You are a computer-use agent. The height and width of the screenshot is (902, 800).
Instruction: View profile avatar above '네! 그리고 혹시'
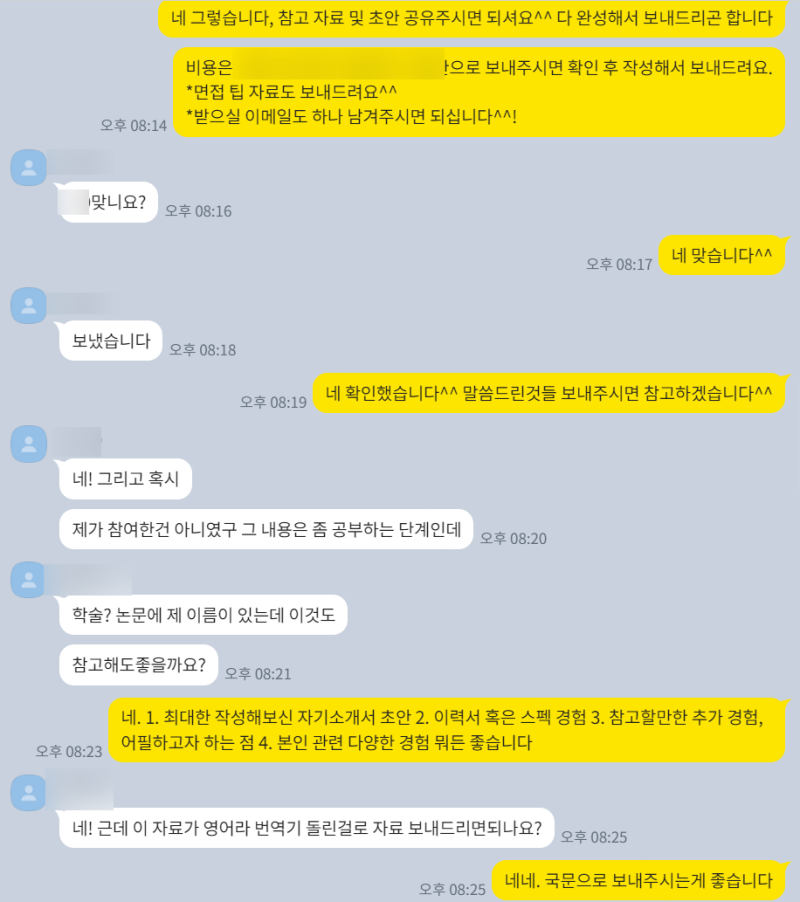pos(29,444)
